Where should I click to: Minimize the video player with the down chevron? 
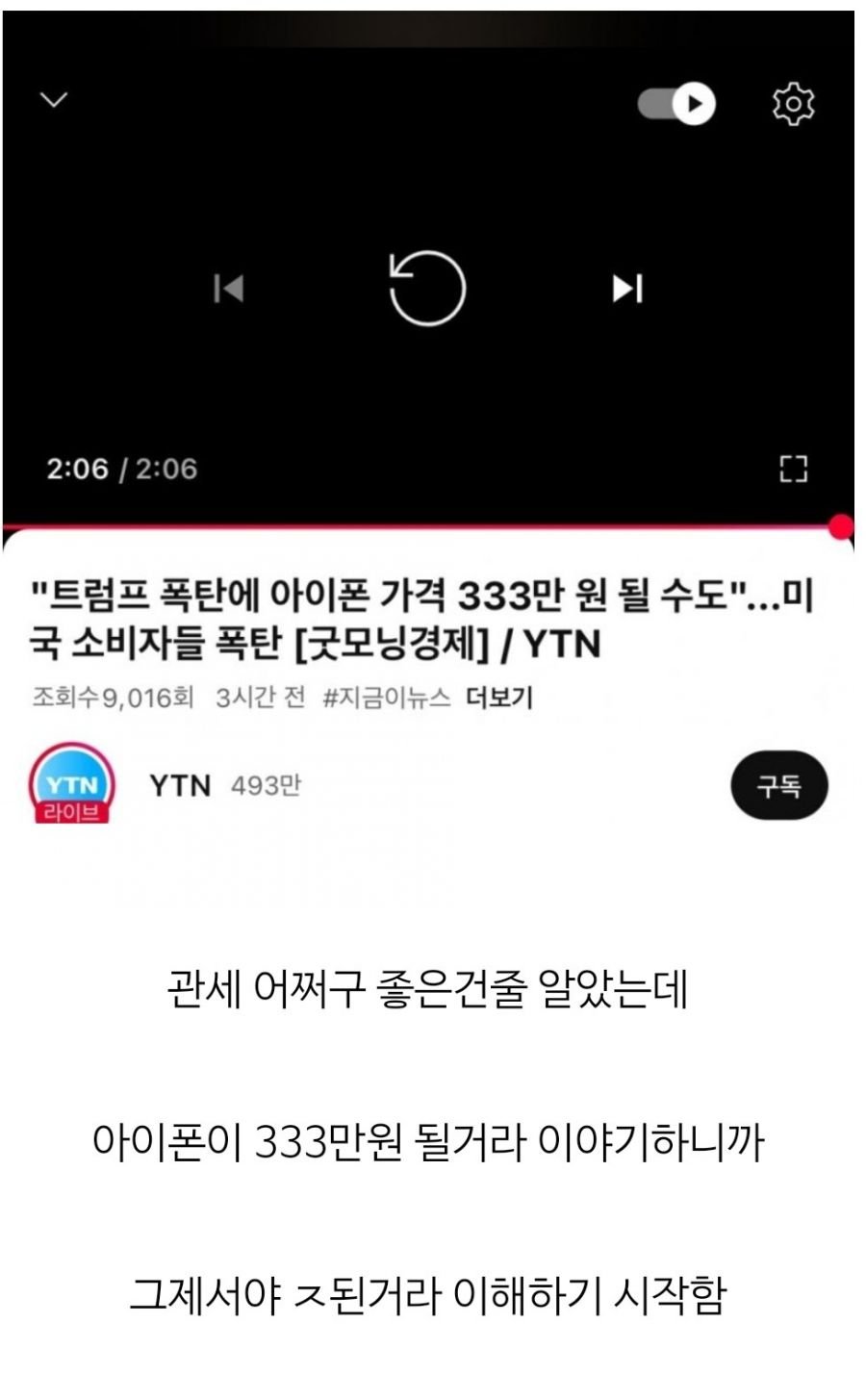click(54, 99)
